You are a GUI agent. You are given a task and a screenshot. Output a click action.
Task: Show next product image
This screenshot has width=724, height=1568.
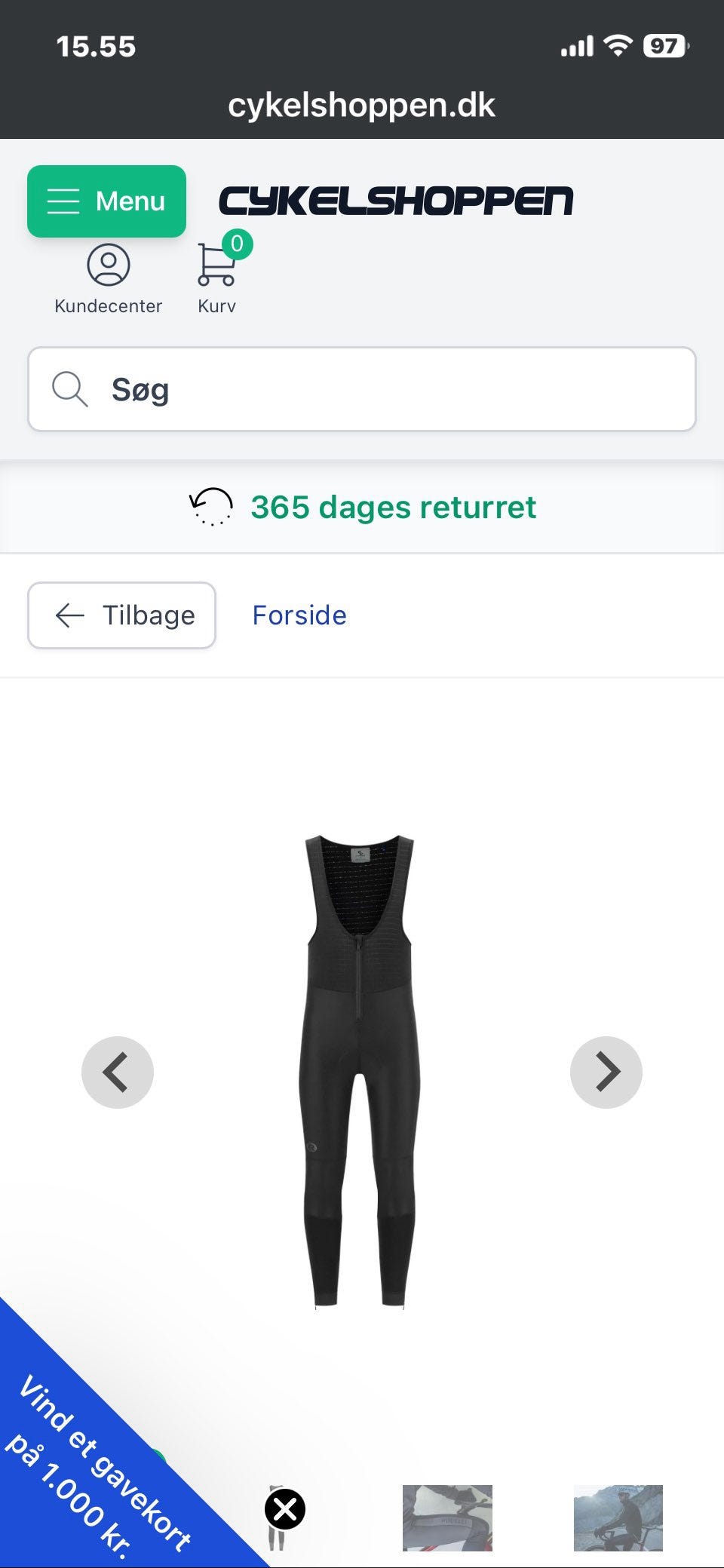click(x=606, y=1072)
